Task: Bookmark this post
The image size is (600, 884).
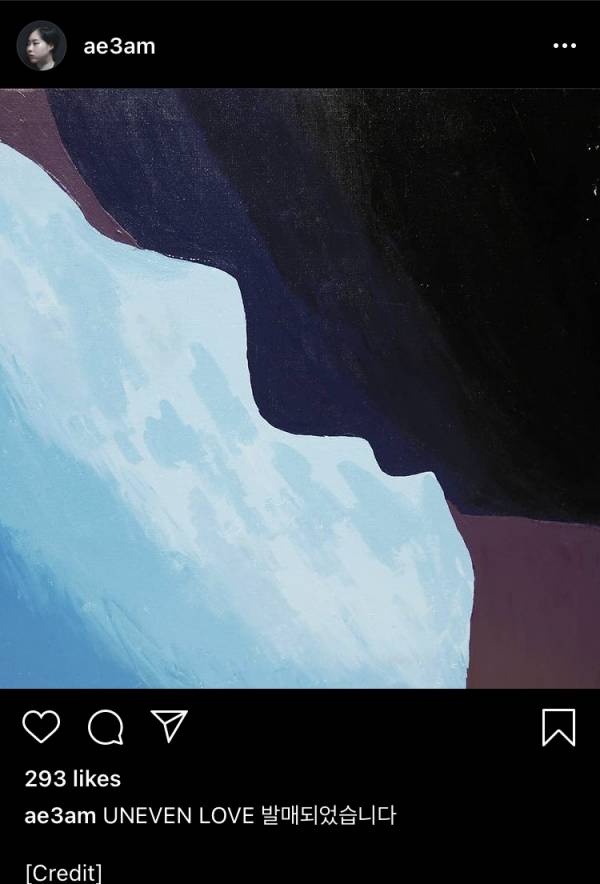Action: coord(558,727)
